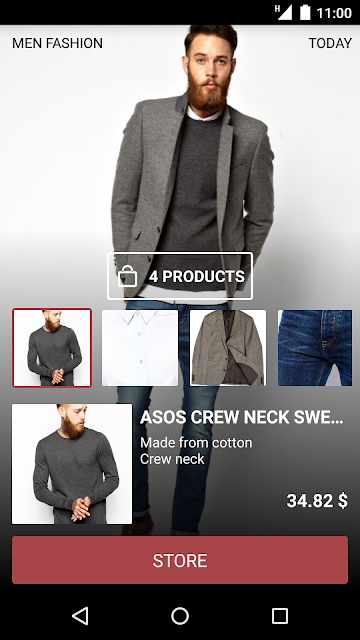The width and height of the screenshot is (360, 640).
Task: Go back with the system back button
Action: pos(80,616)
